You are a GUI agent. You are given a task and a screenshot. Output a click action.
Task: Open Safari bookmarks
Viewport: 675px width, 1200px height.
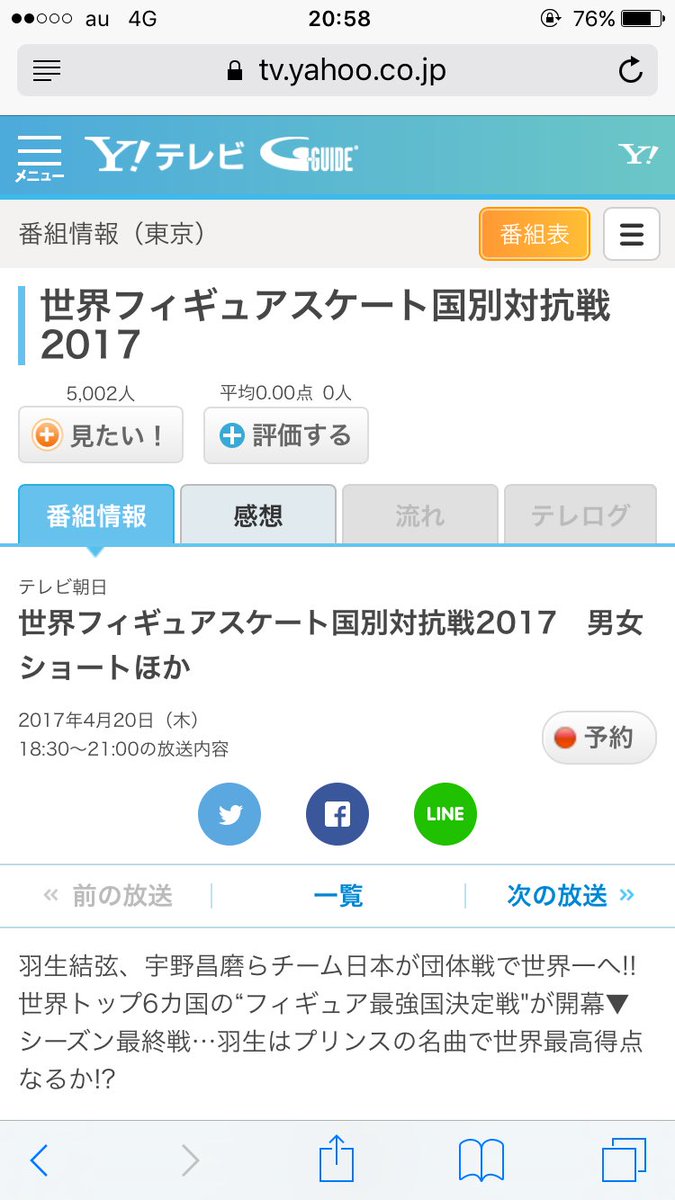coord(481,1160)
